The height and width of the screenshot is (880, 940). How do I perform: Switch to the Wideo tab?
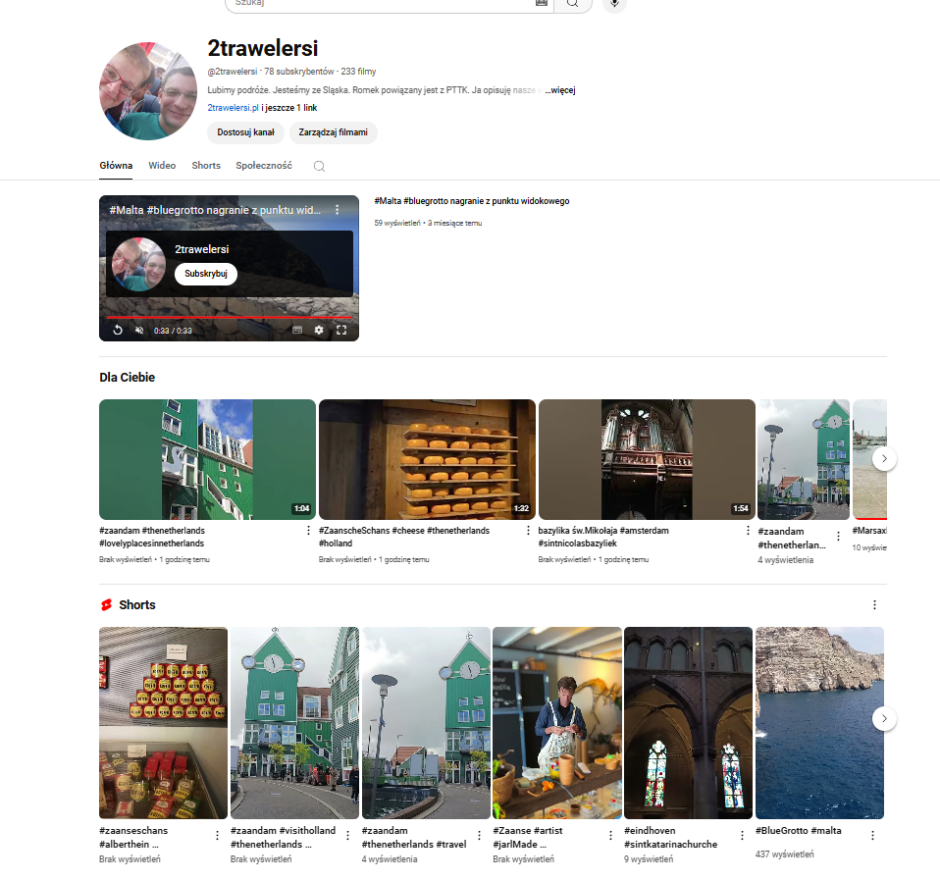click(162, 165)
